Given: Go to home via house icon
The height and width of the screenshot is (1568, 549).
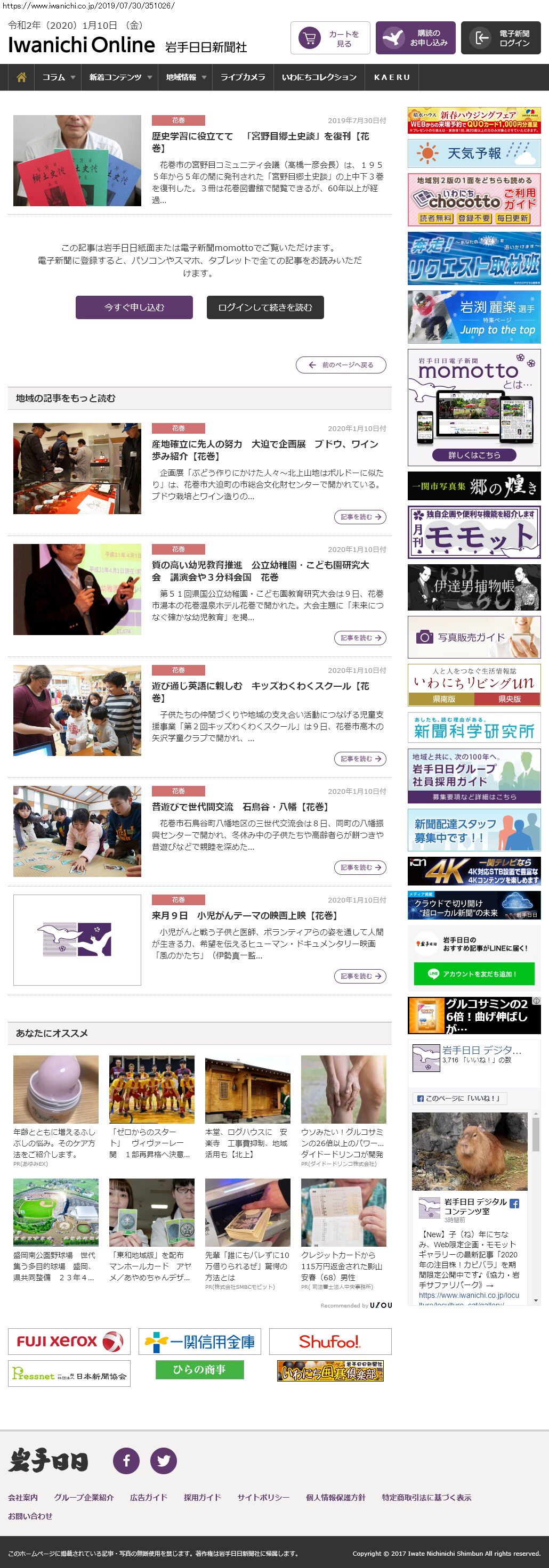Looking at the screenshot, I should 21,77.
